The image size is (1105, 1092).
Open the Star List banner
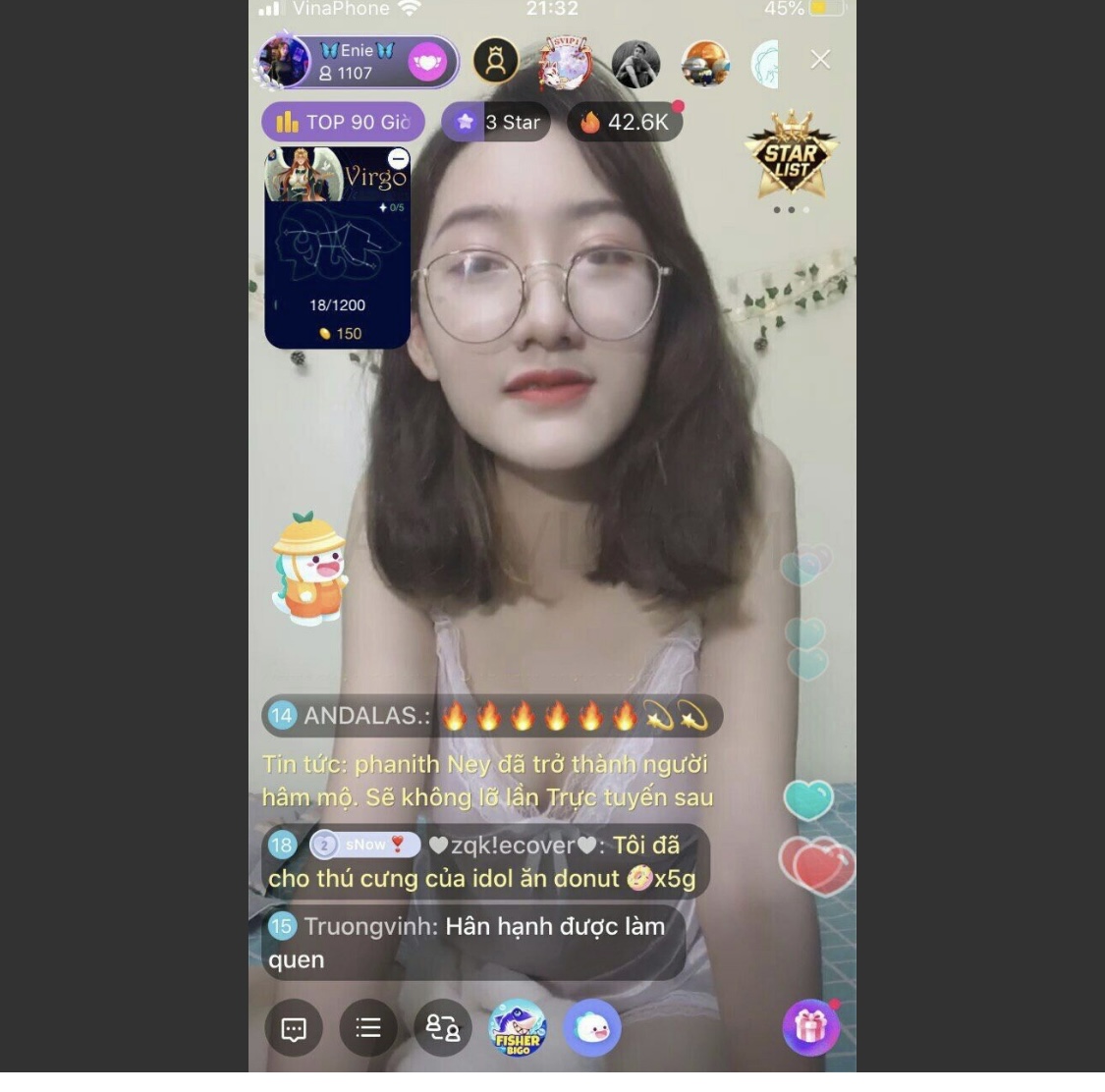tap(791, 155)
